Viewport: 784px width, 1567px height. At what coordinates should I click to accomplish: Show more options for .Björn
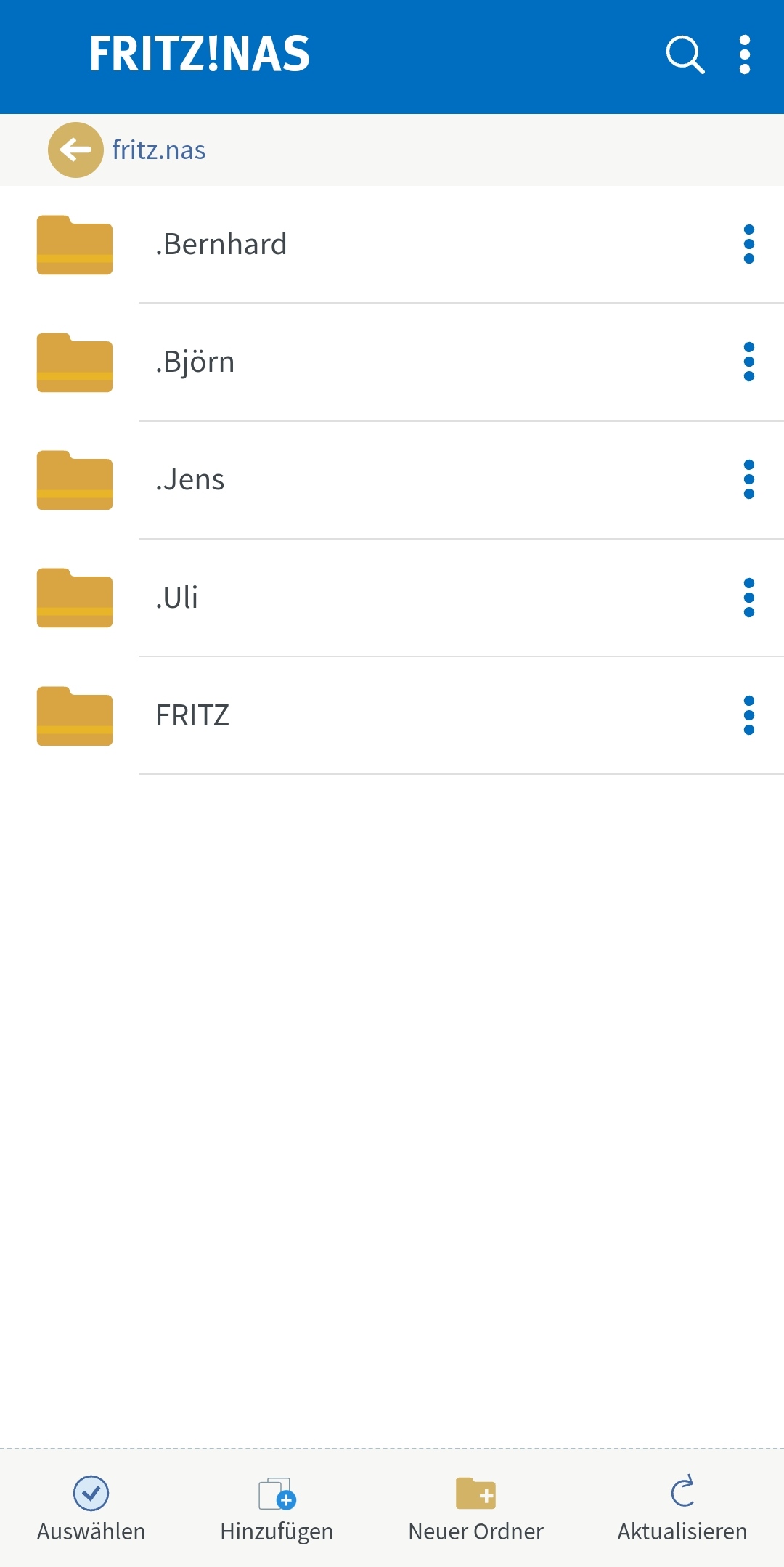click(x=748, y=362)
